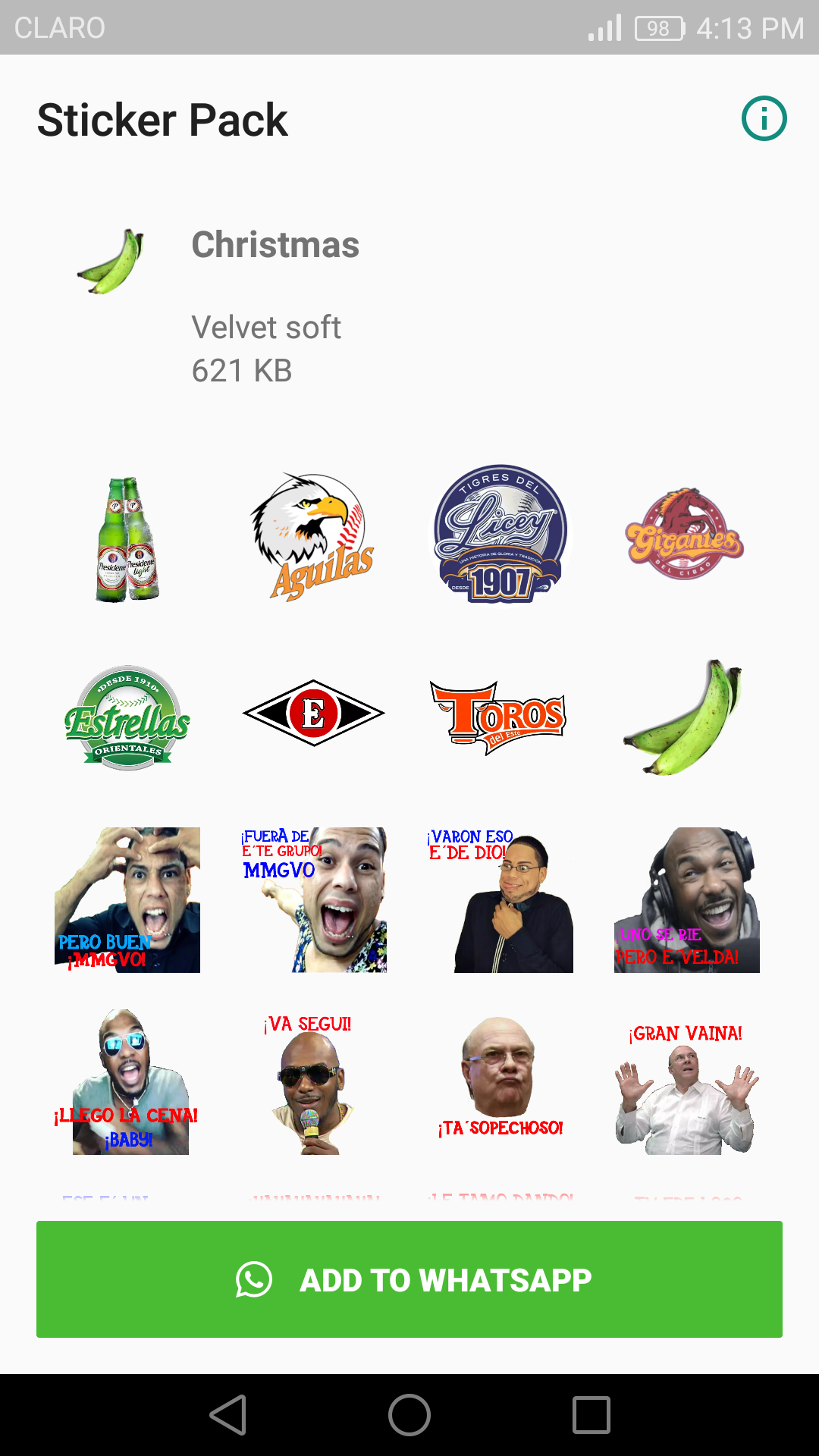Select the Gigantes del Cibao sticker
The height and width of the screenshot is (1456, 819).
coord(685,535)
